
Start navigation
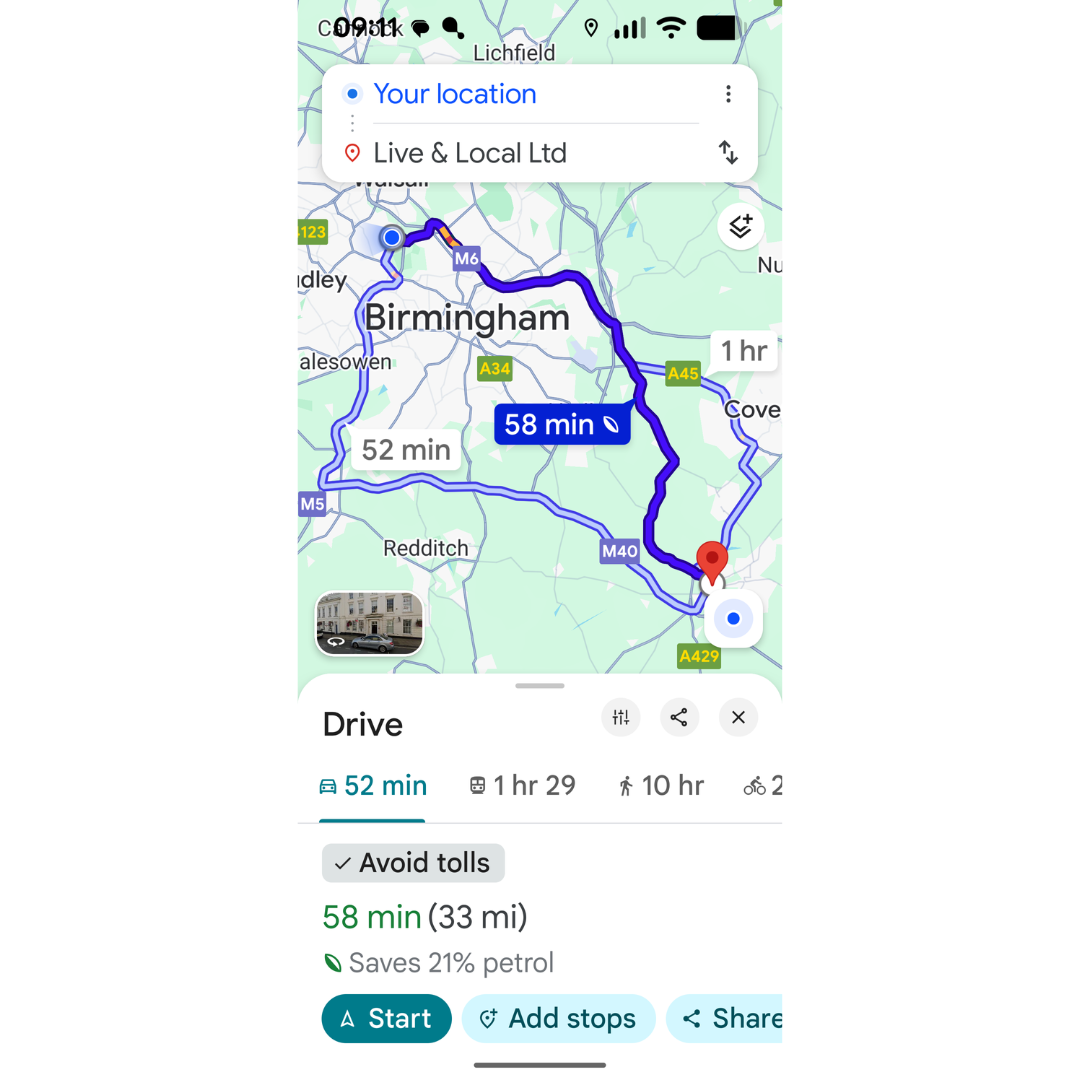[386, 1018]
